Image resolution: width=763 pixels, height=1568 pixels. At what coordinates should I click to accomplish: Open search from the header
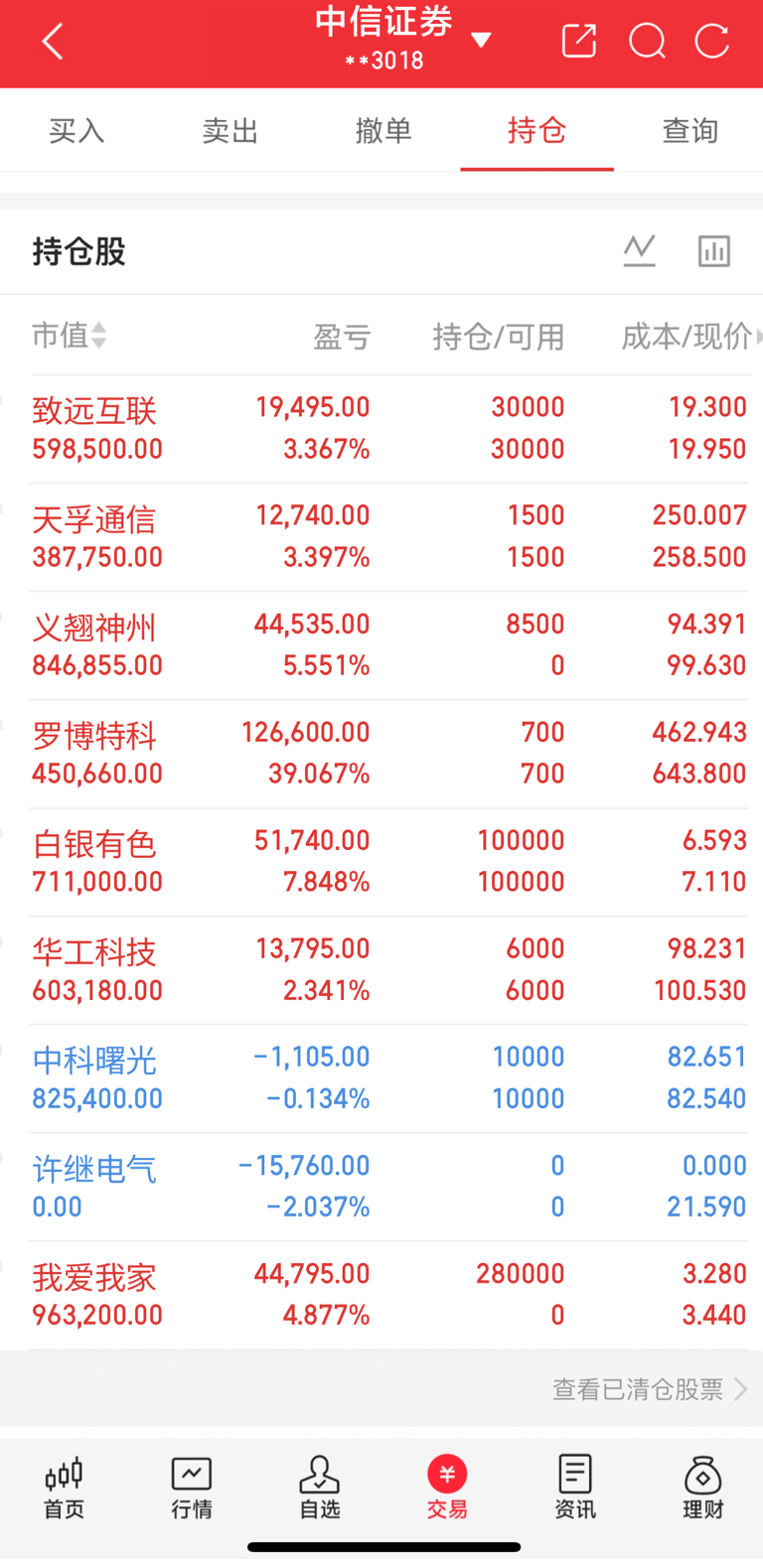click(x=647, y=41)
